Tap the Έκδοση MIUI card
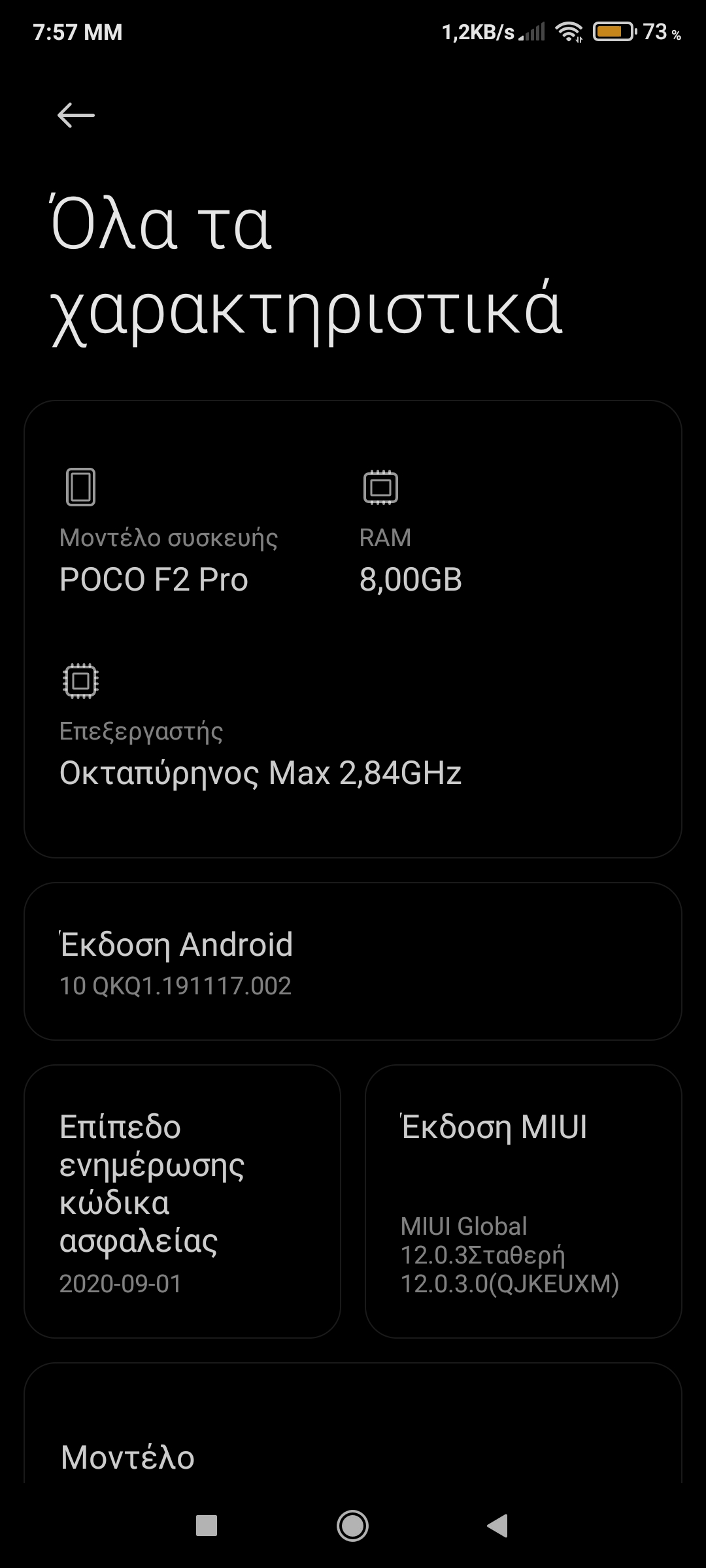The width and height of the screenshot is (706, 1568). pos(523,1201)
